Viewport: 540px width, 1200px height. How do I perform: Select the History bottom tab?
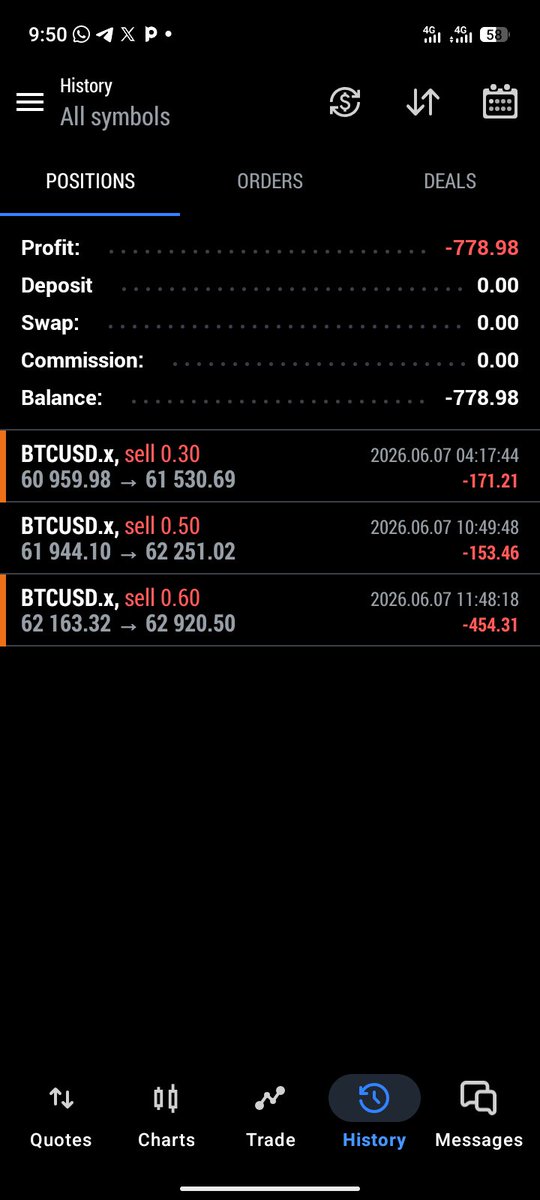(374, 1115)
